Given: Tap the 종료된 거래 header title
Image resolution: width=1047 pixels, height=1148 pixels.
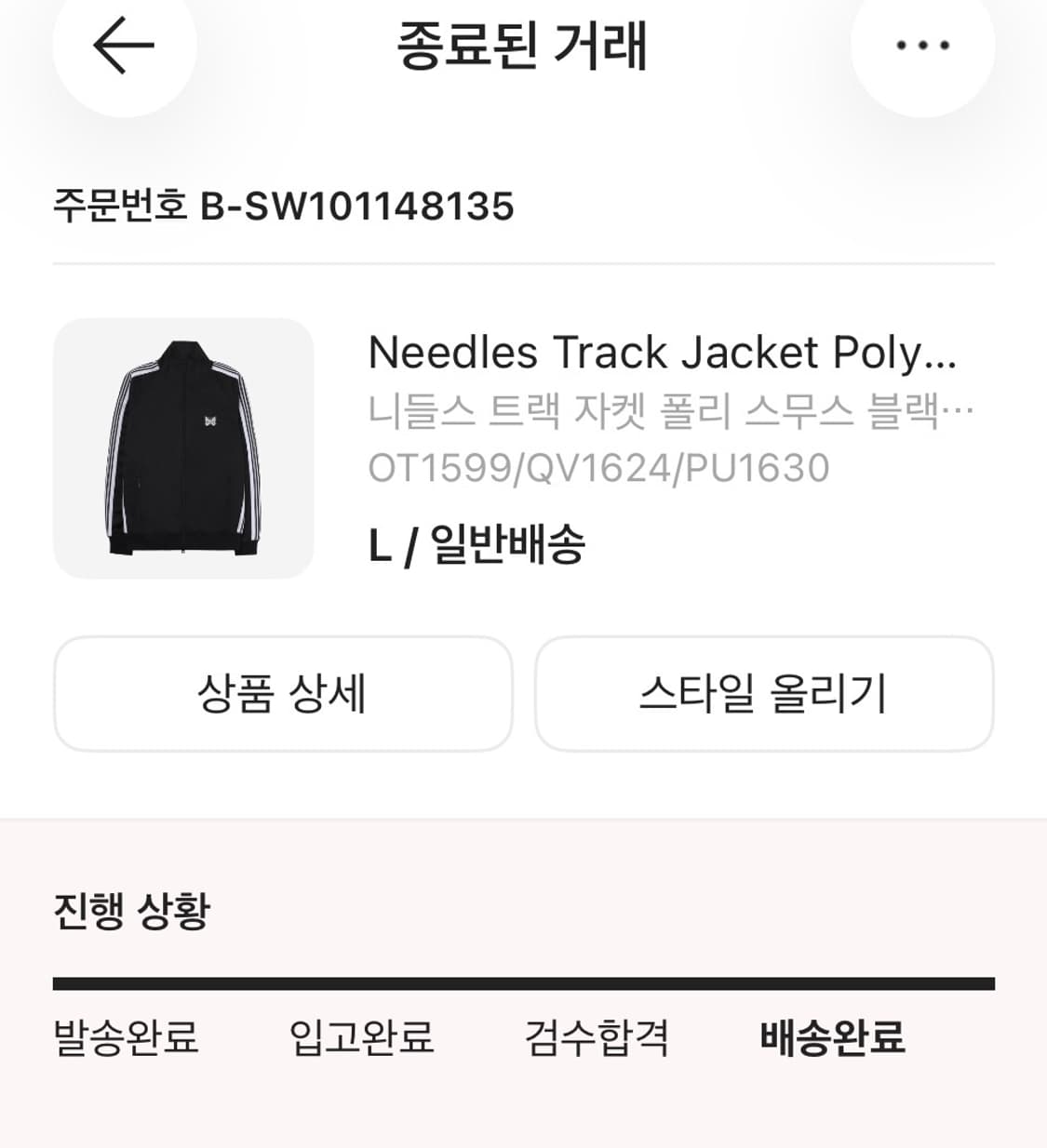Looking at the screenshot, I should click(523, 45).
